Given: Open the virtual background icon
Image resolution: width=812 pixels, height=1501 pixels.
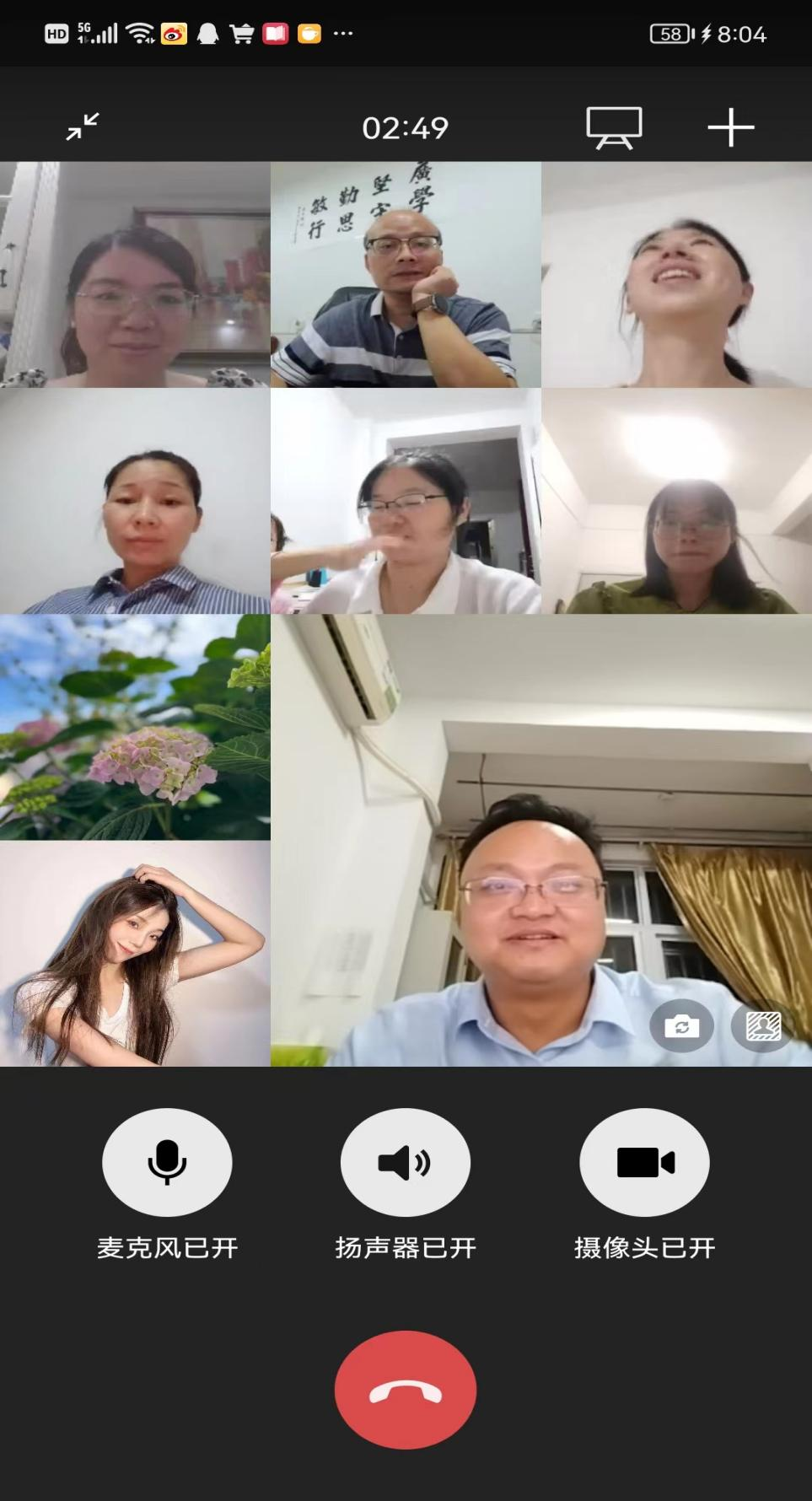Looking at the screenshot, I should (762, 1026).
